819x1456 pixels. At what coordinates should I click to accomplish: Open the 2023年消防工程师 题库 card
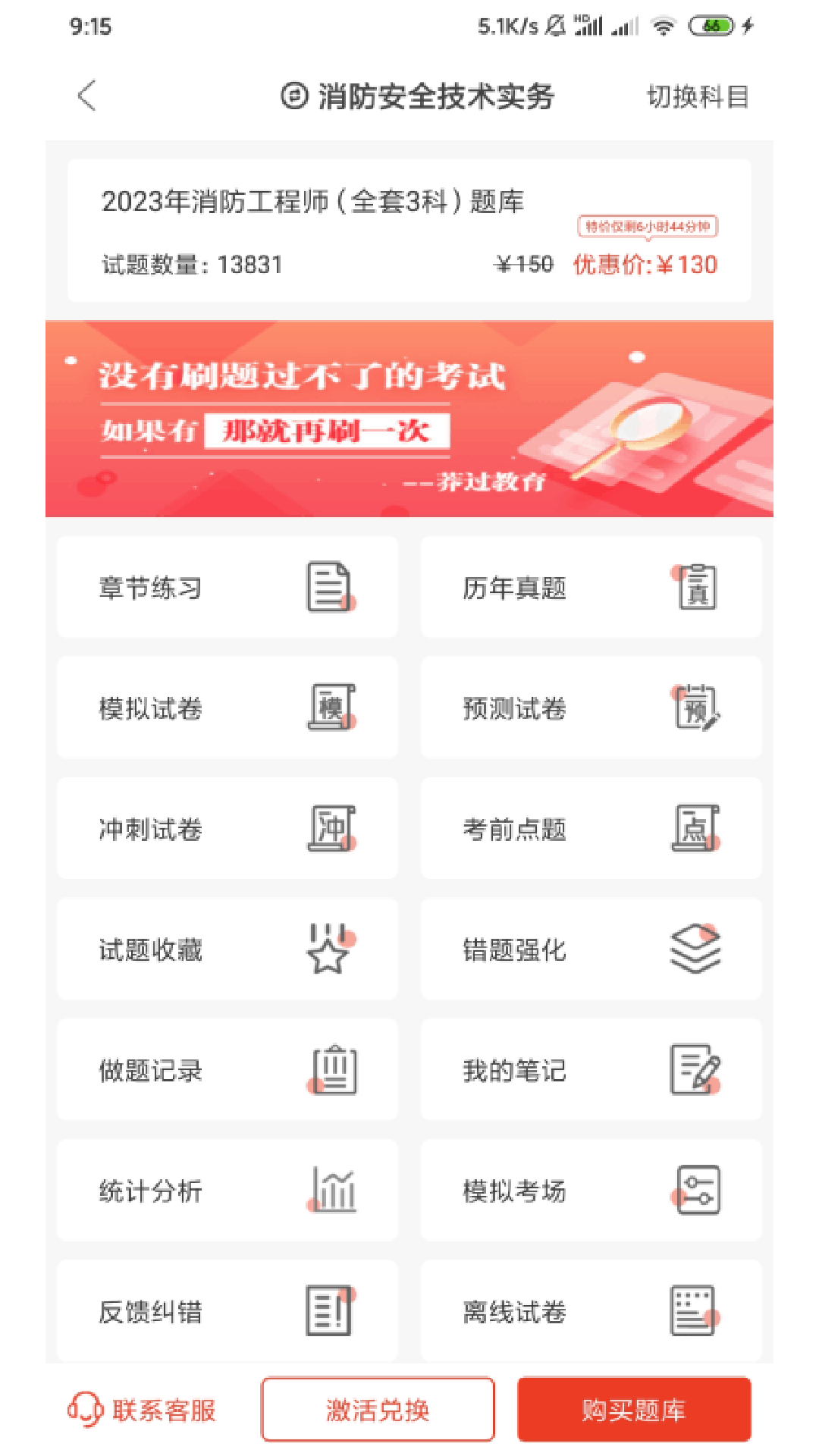[x=409, y=231]
